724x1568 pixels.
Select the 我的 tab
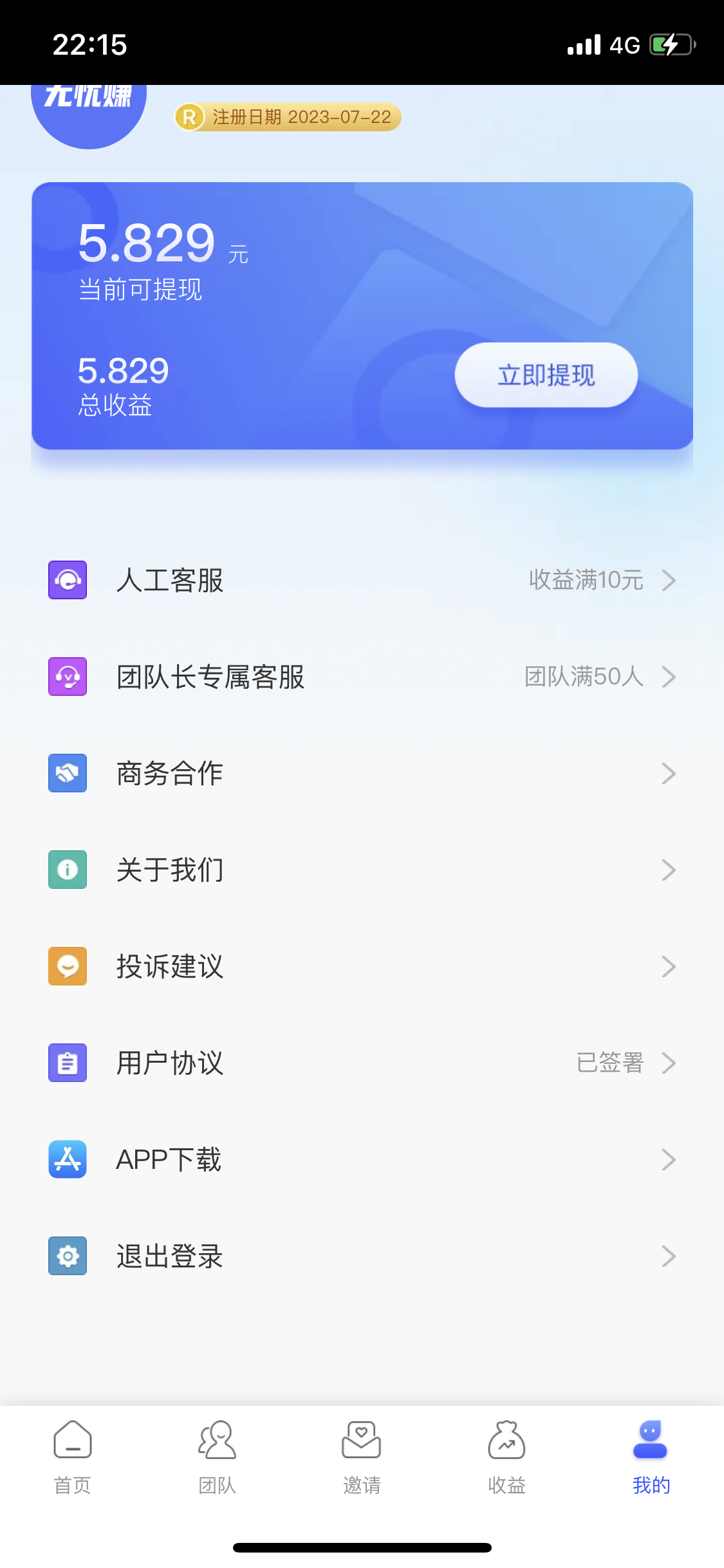pos(651,1457)
